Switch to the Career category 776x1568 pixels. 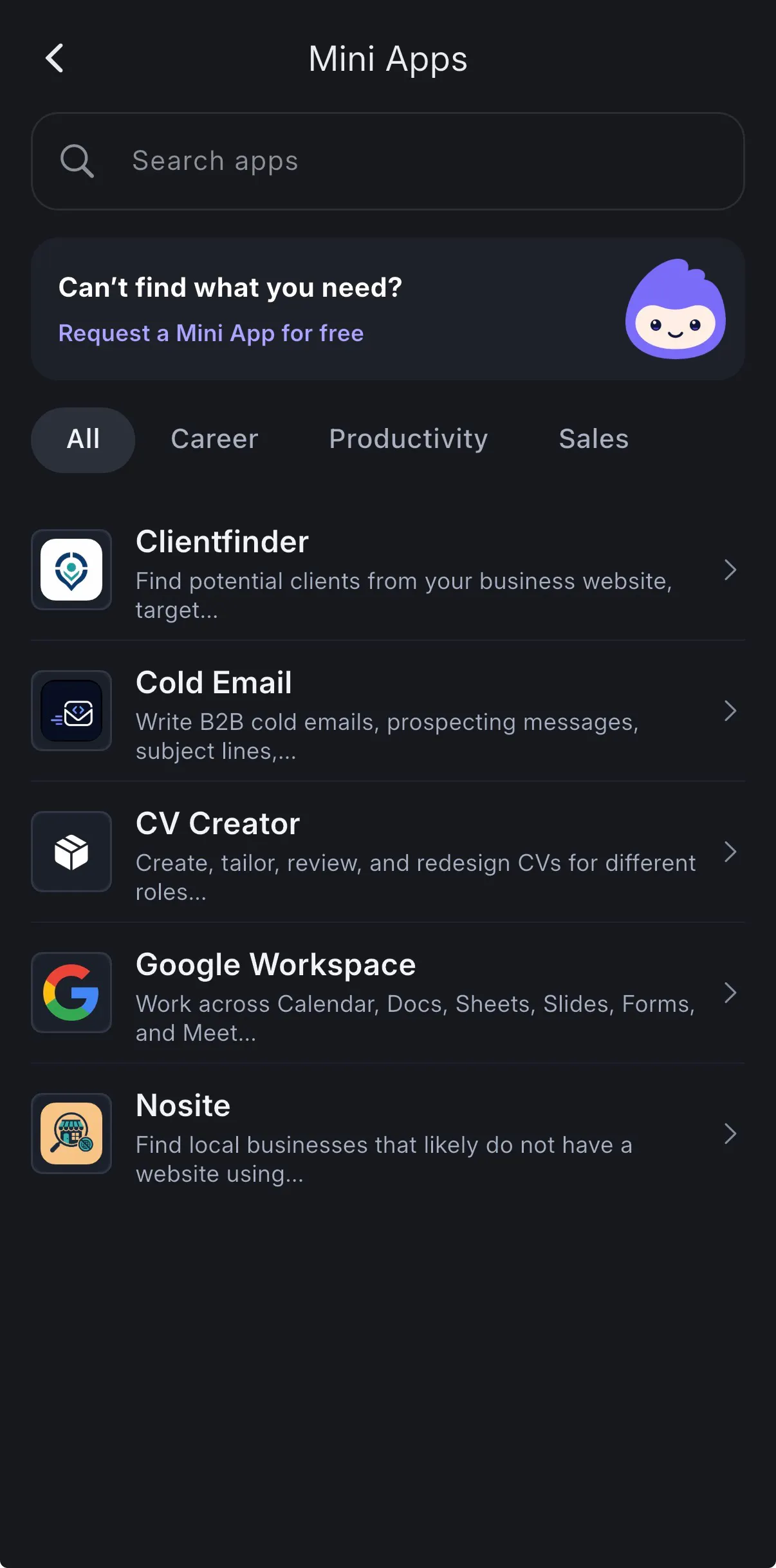click(x=215, y=440)
